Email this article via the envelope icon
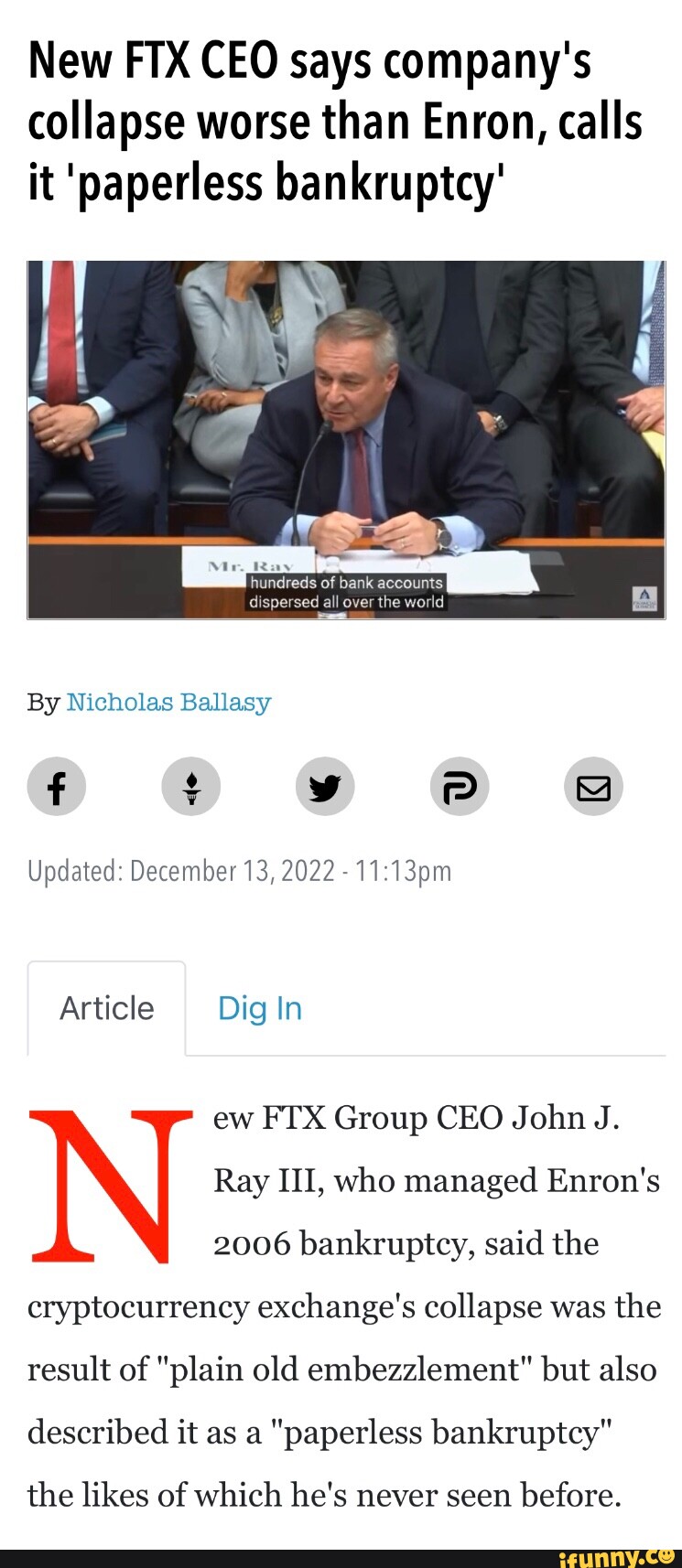Image resolution: width=682 pixels, height=1568 pixels. pyautogui.click(x=593, y=787)
